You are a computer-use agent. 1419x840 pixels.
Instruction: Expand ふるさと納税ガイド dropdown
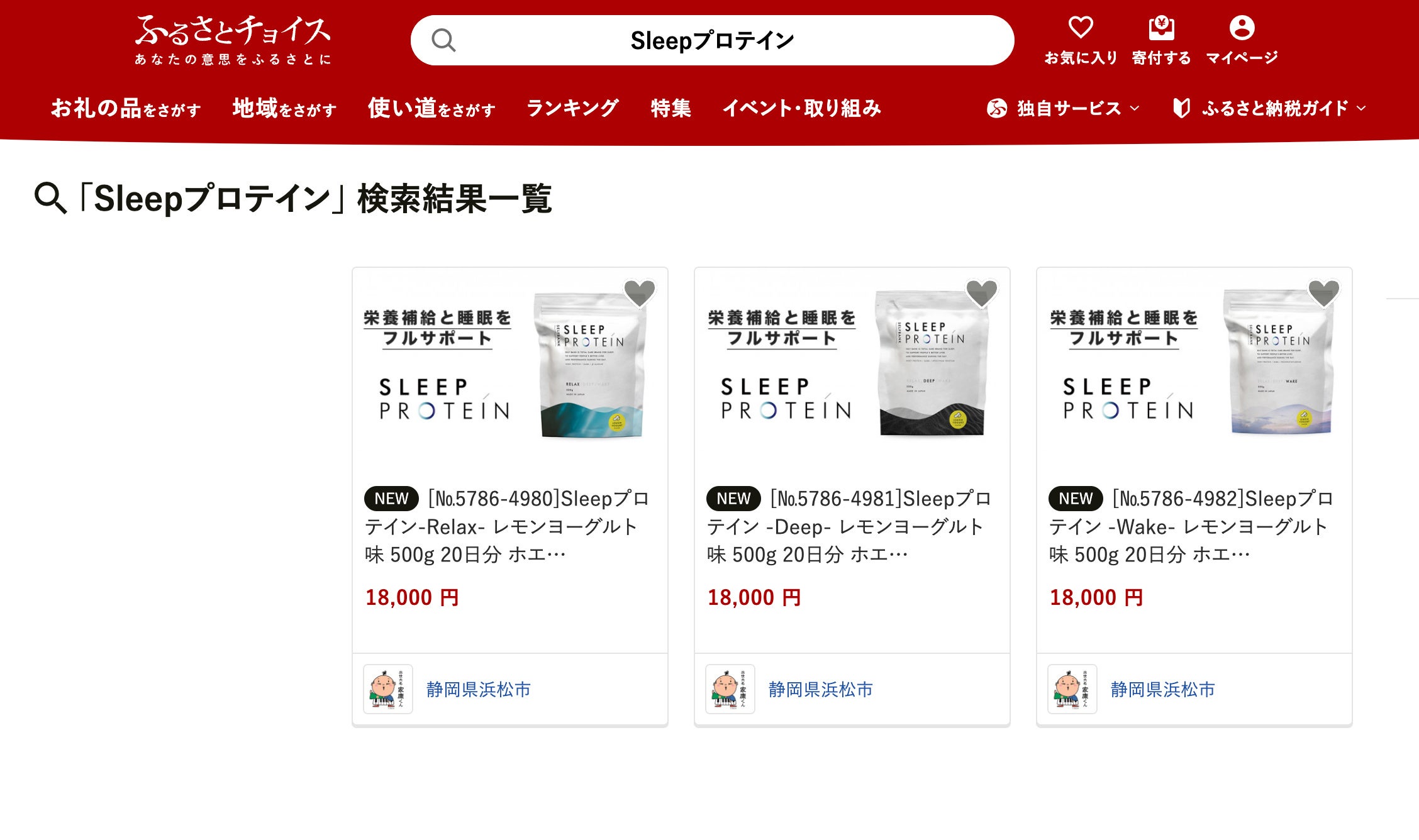pos(1269,108)
